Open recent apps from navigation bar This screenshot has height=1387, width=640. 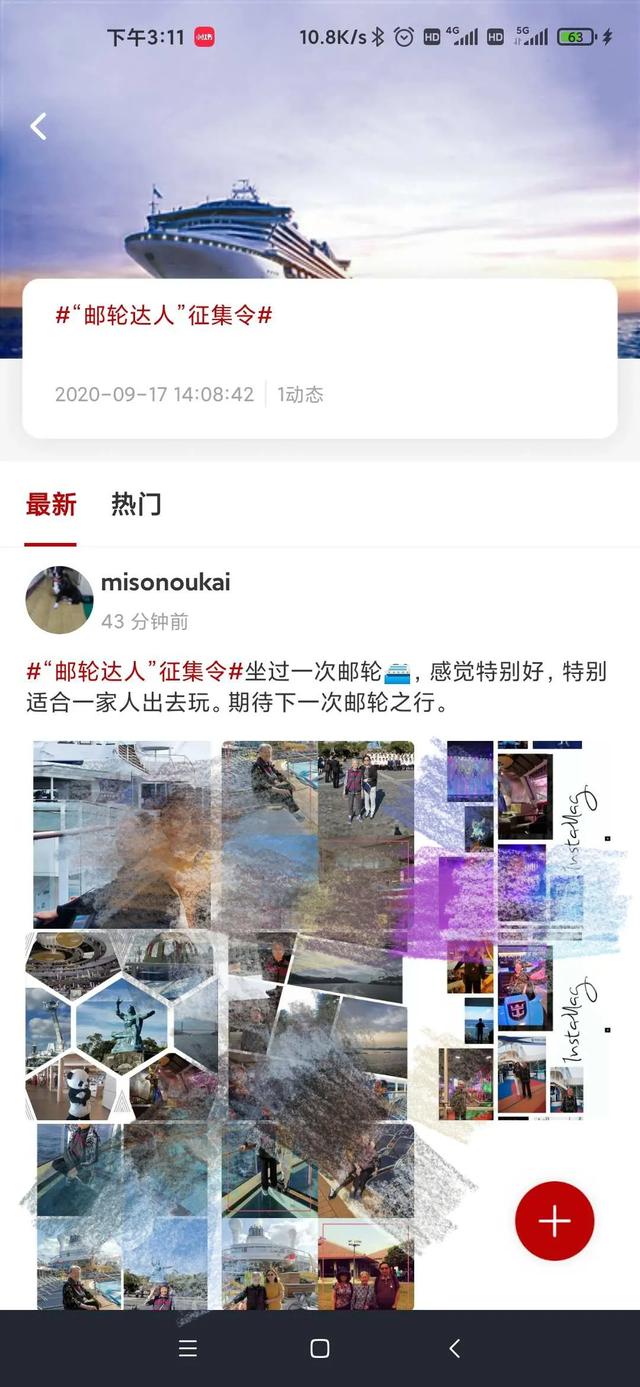[187, 1348]
